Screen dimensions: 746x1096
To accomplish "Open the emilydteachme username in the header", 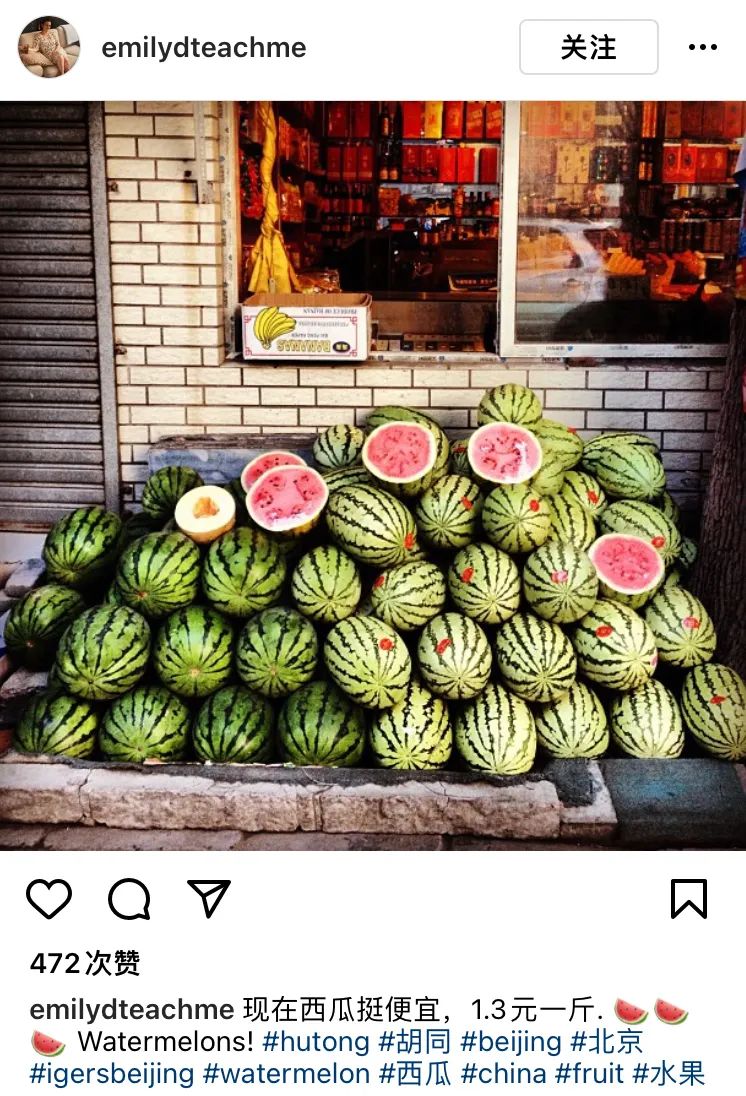I will click(204, 47).
